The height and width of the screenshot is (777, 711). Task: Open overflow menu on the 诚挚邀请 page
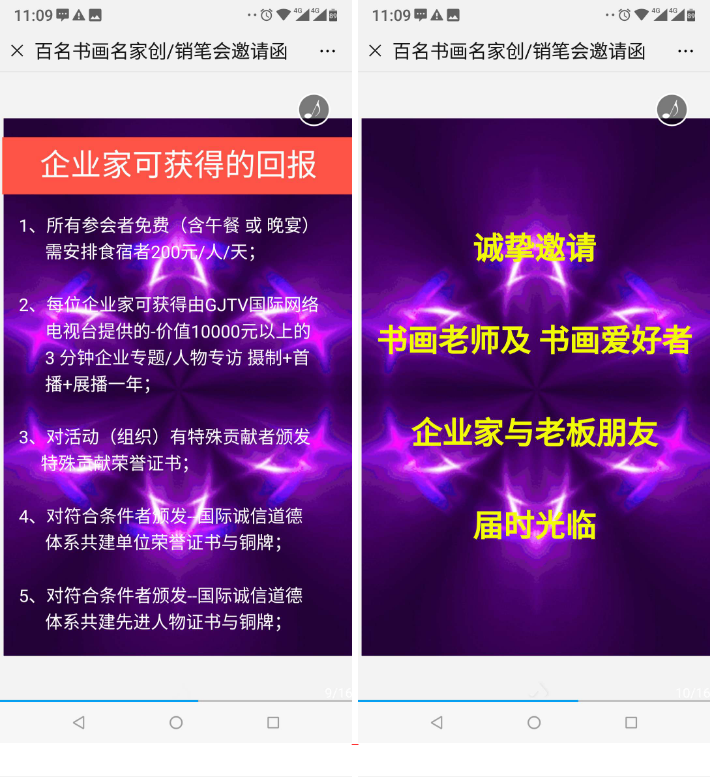point(685,51)
